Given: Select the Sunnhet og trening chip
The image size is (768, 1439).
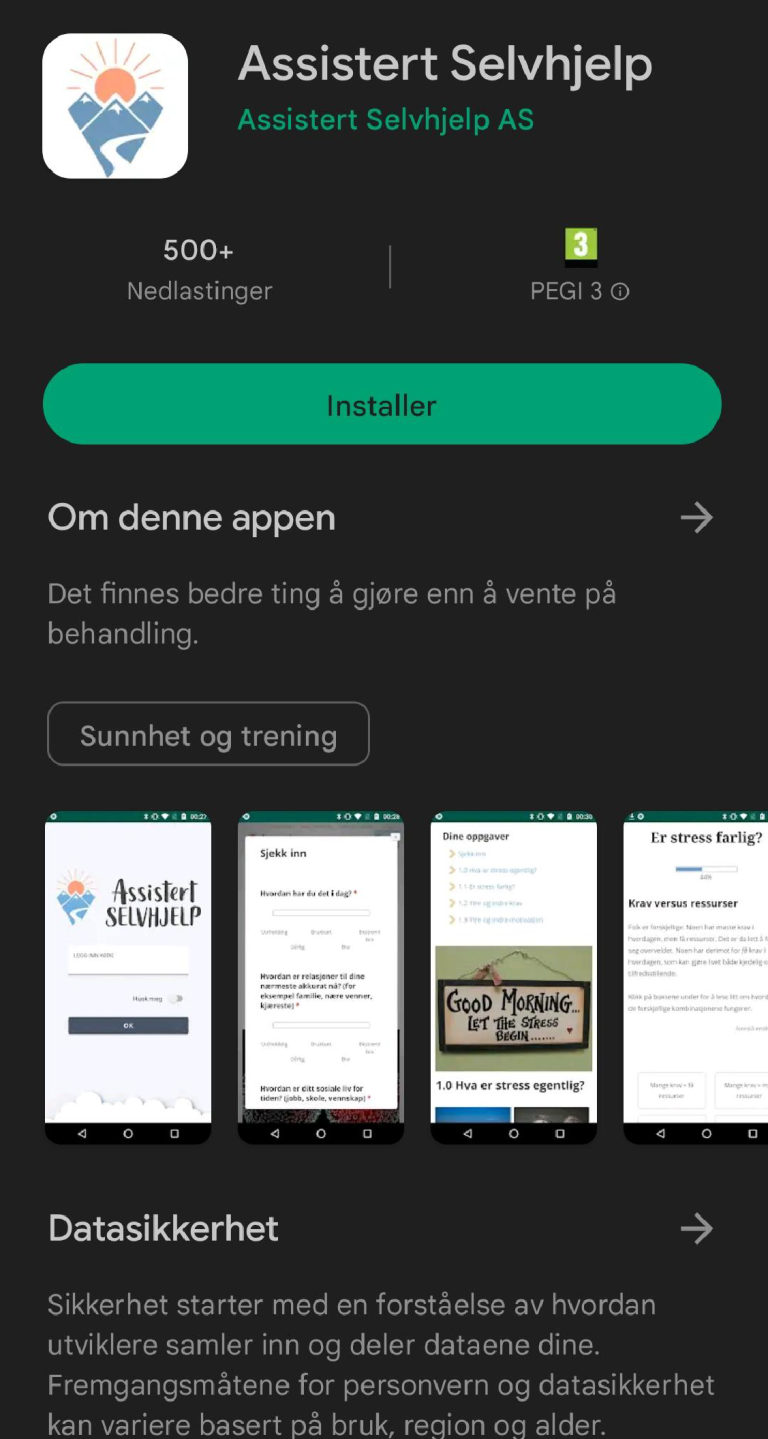Looking at the screenshot, I should tap(208, 735).
